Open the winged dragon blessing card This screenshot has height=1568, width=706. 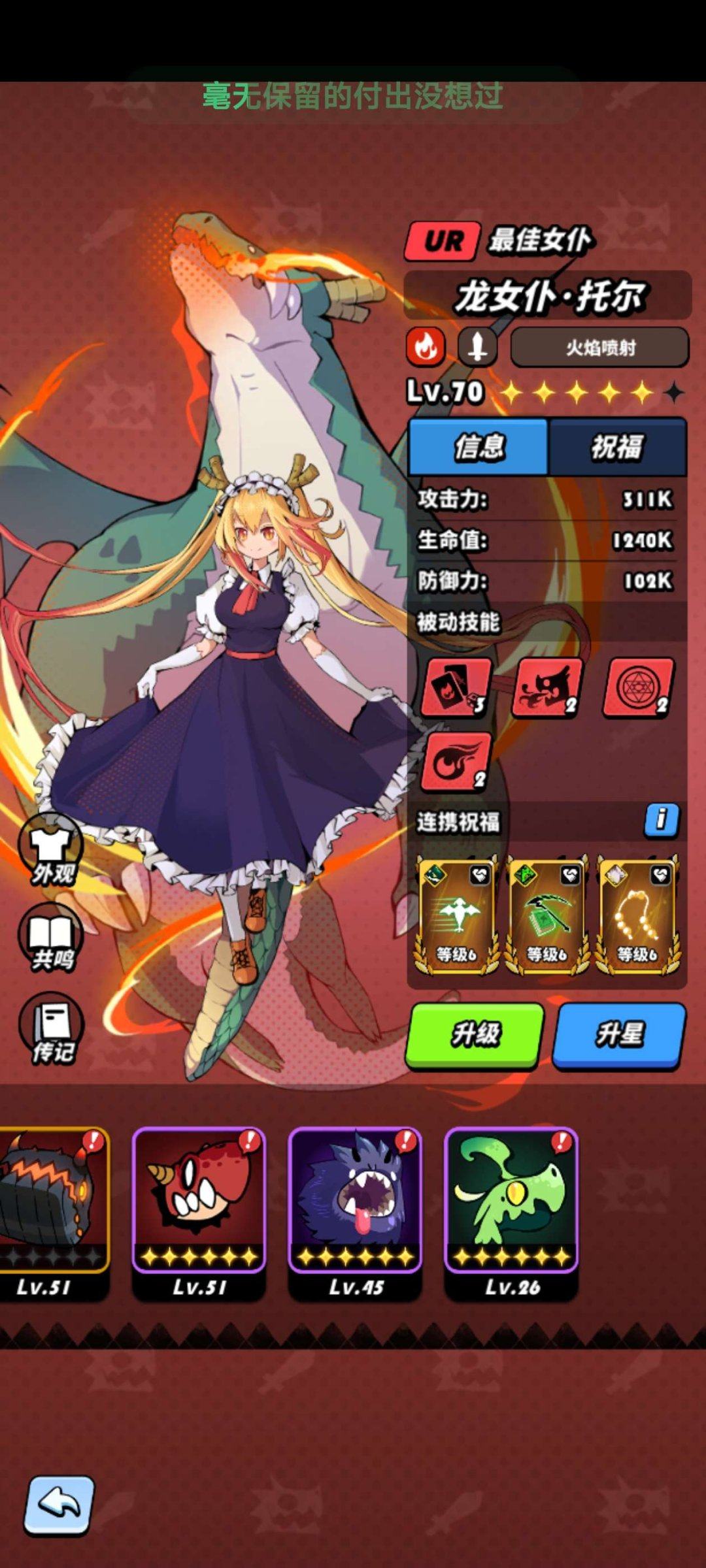pos(457,916)
